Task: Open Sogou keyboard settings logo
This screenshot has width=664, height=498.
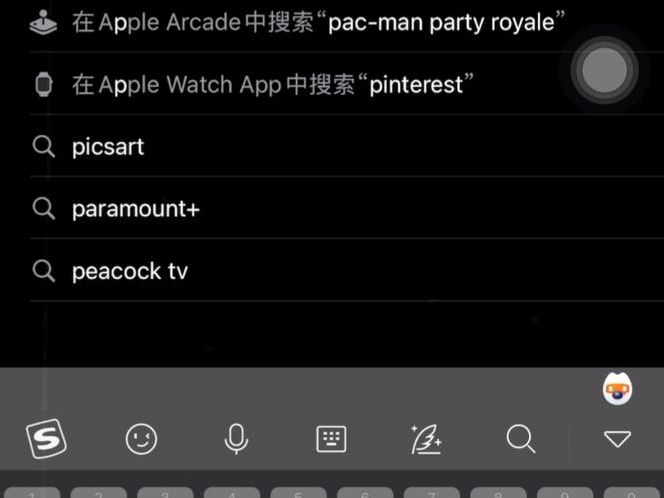Action: click(x=45, y=438)
